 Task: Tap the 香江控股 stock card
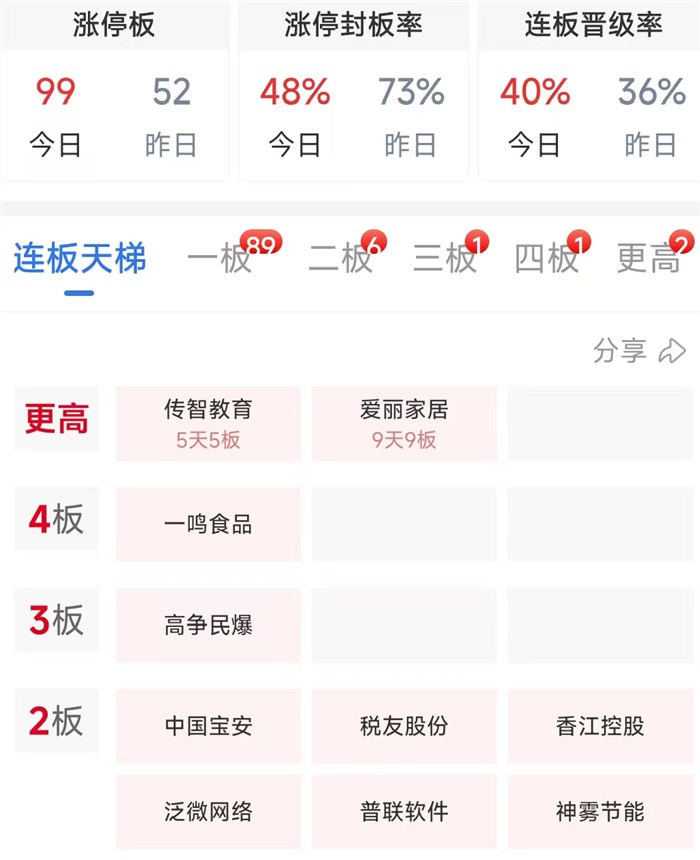point(600,726)
